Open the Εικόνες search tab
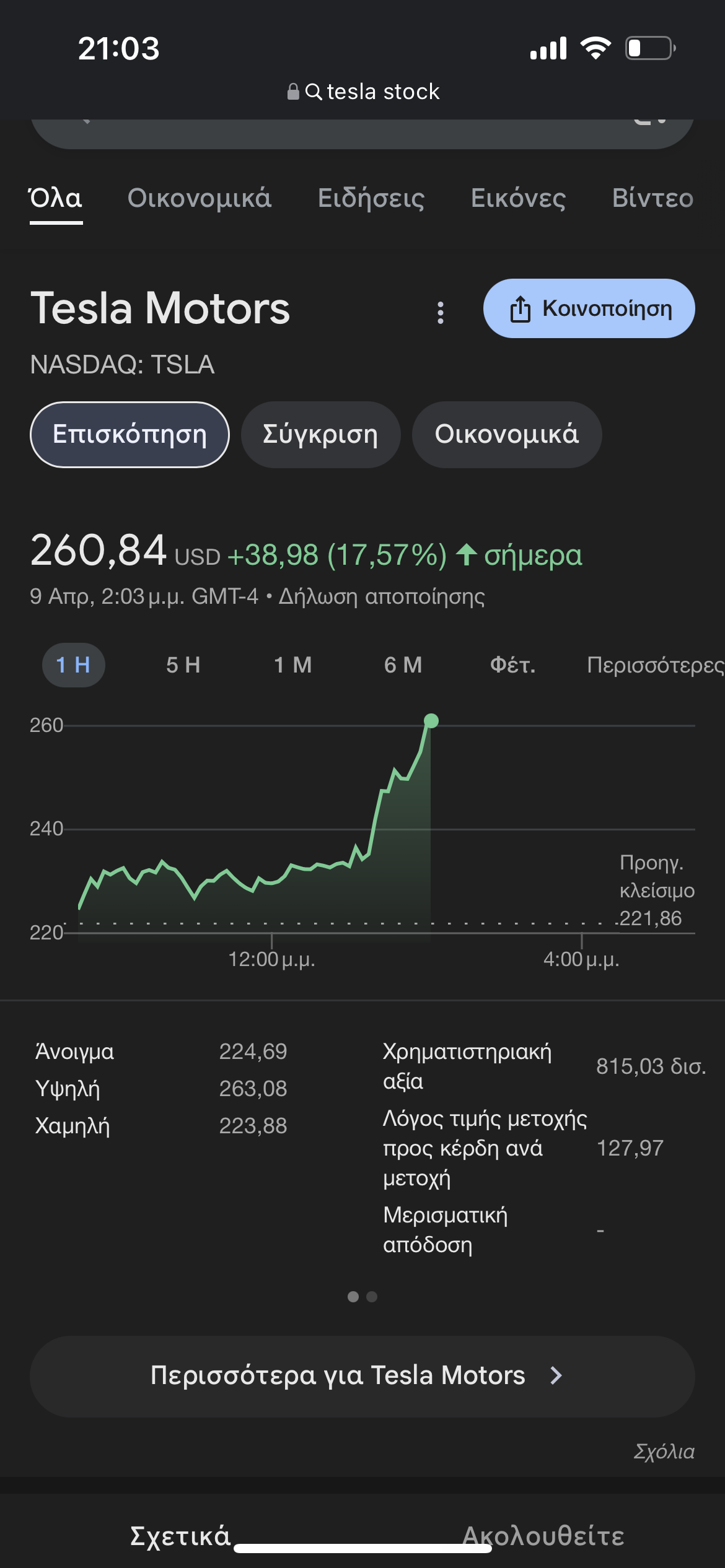The image size is (725, 1568). coord(518,198)
